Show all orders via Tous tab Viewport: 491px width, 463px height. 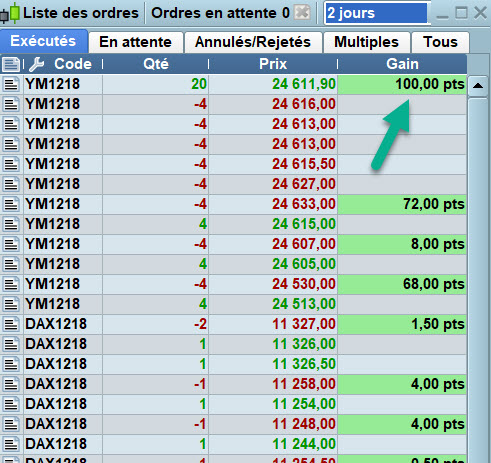440,42
